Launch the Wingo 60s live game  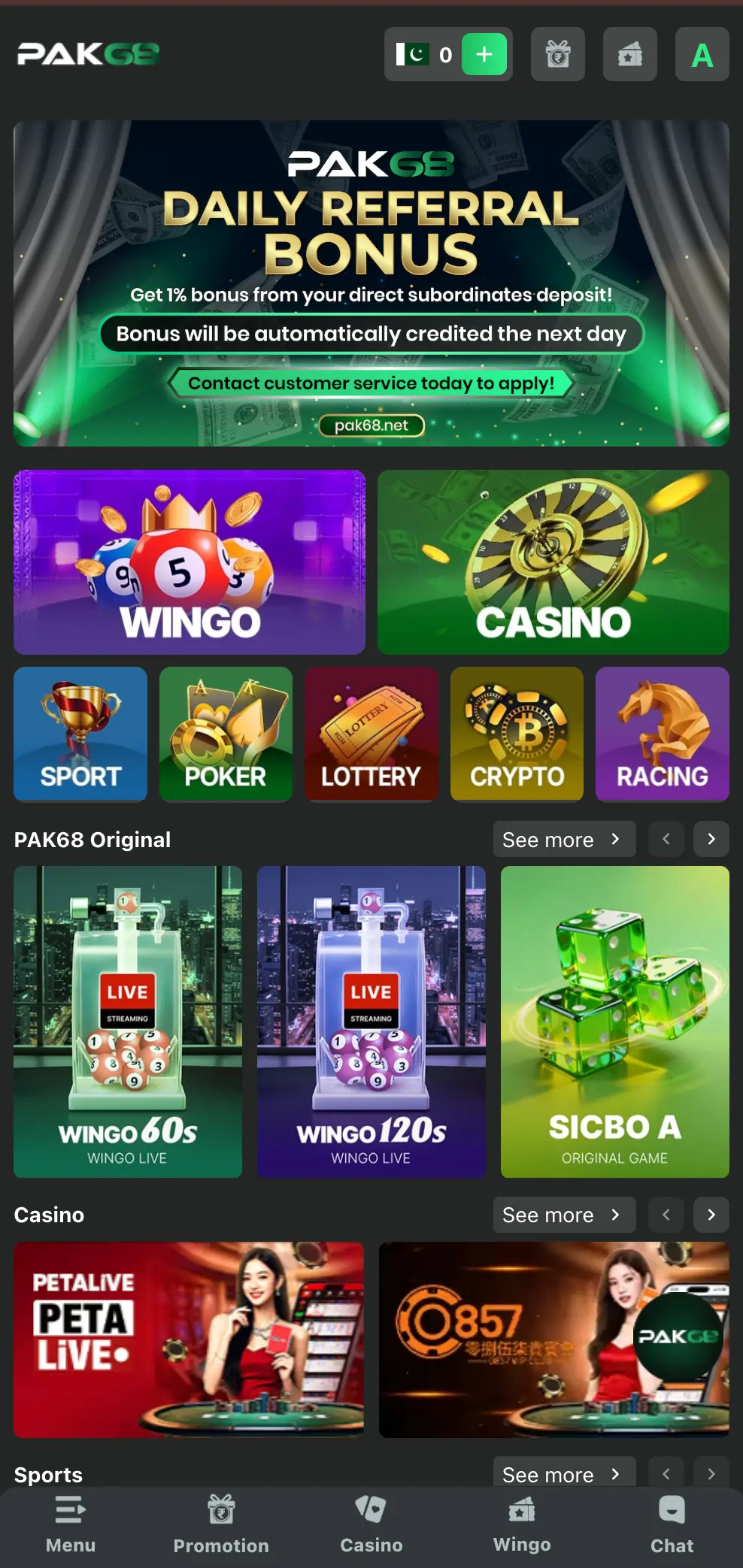tap(128, 1021)
